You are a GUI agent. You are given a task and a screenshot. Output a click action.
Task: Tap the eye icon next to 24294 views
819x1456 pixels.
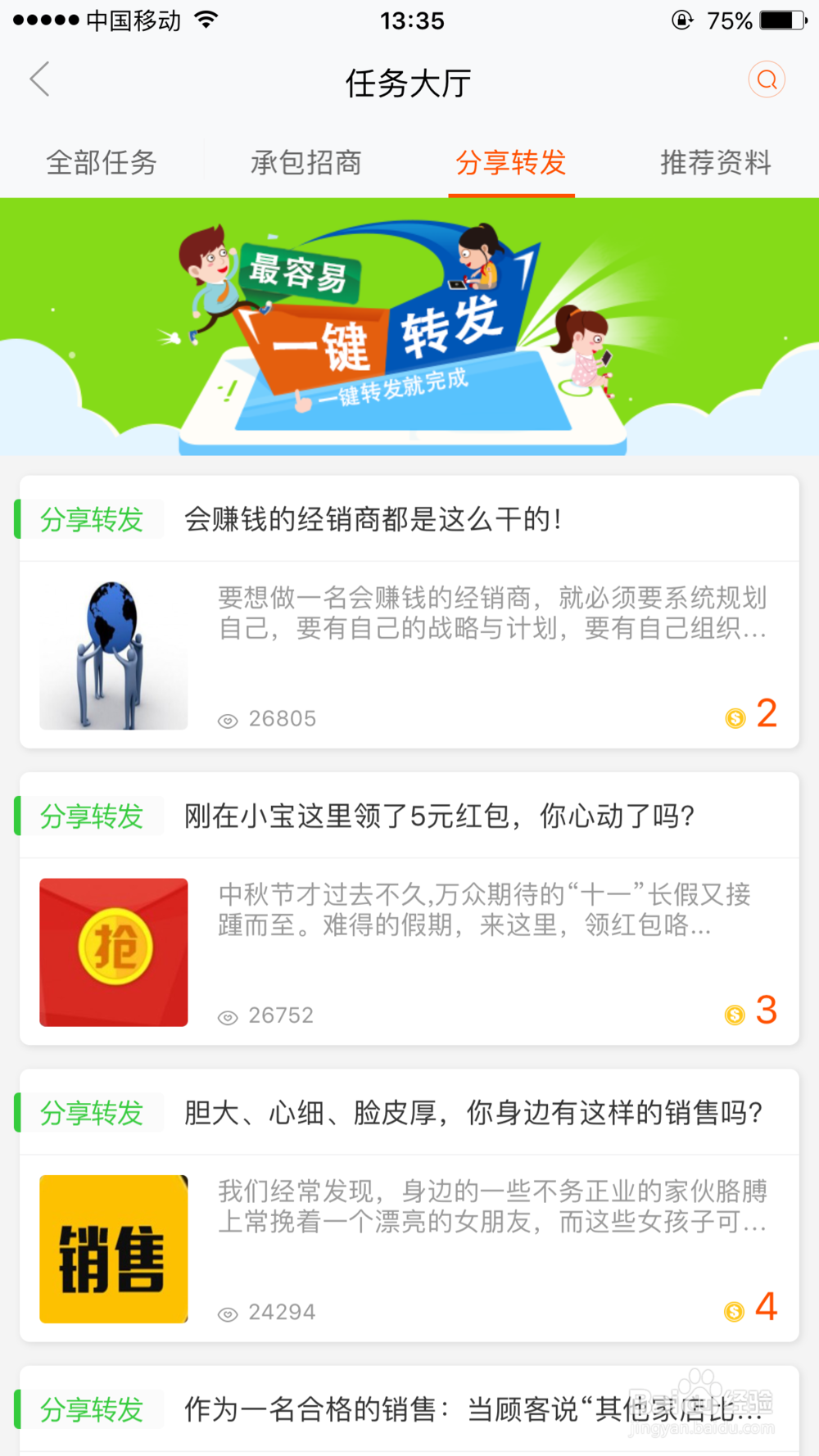[227, 1313]
